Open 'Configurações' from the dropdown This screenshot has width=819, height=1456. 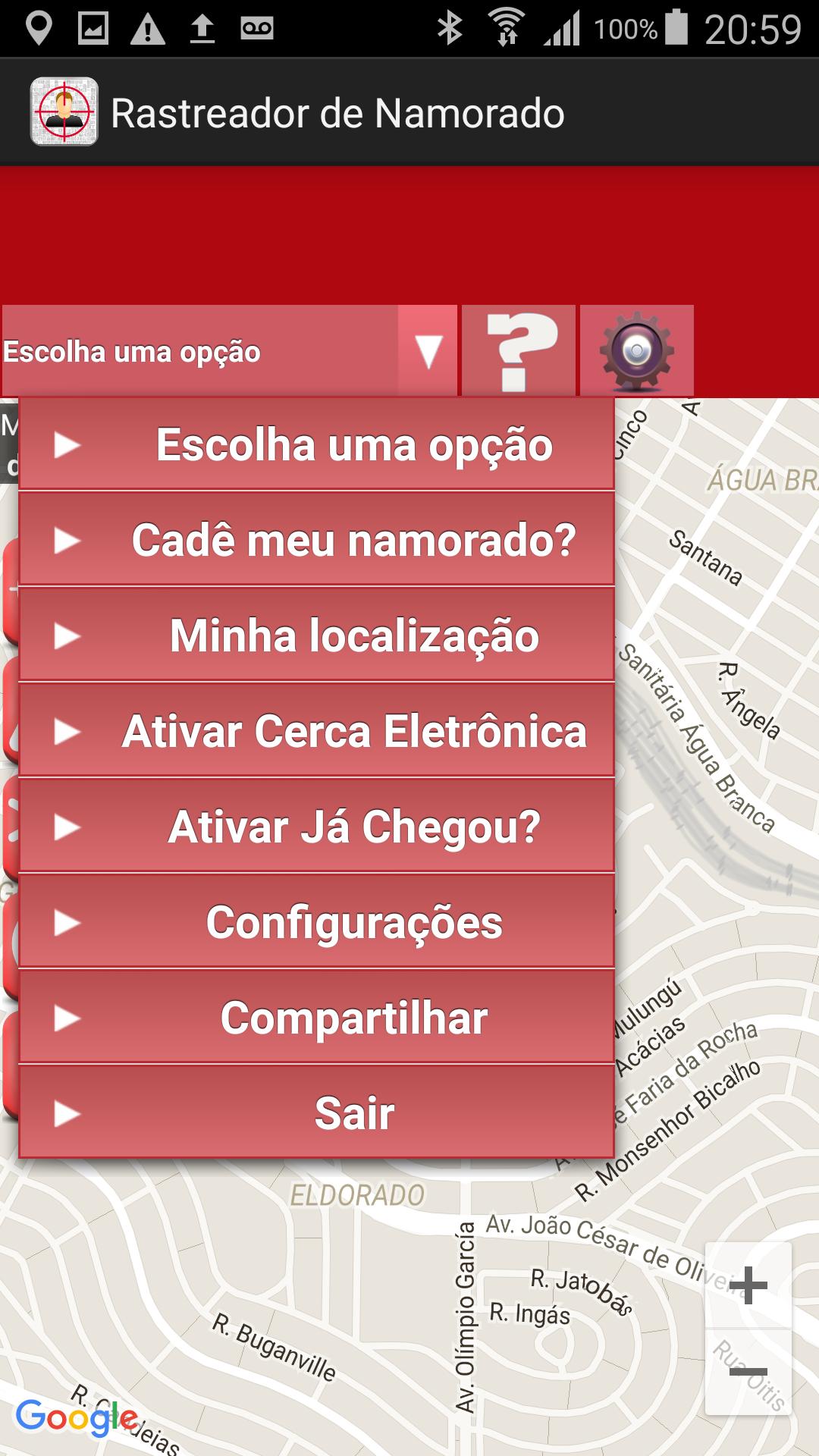tap(316, 923)
